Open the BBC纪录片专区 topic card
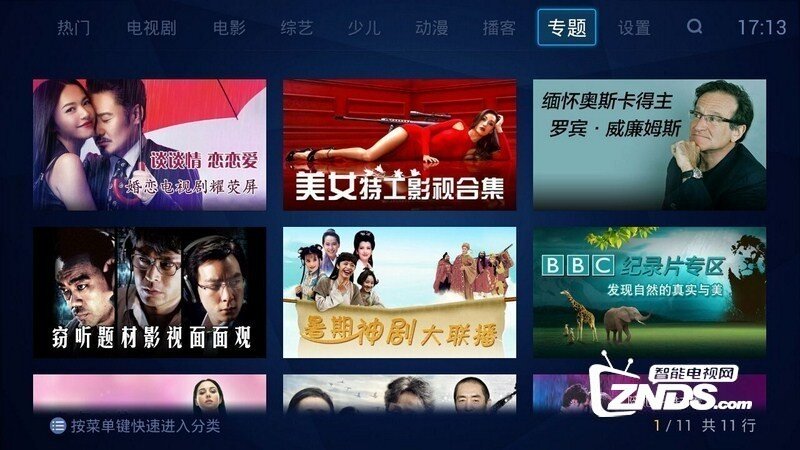Viewport: 800px width, 450px height. pyautogui.click(x=649, y=292)
